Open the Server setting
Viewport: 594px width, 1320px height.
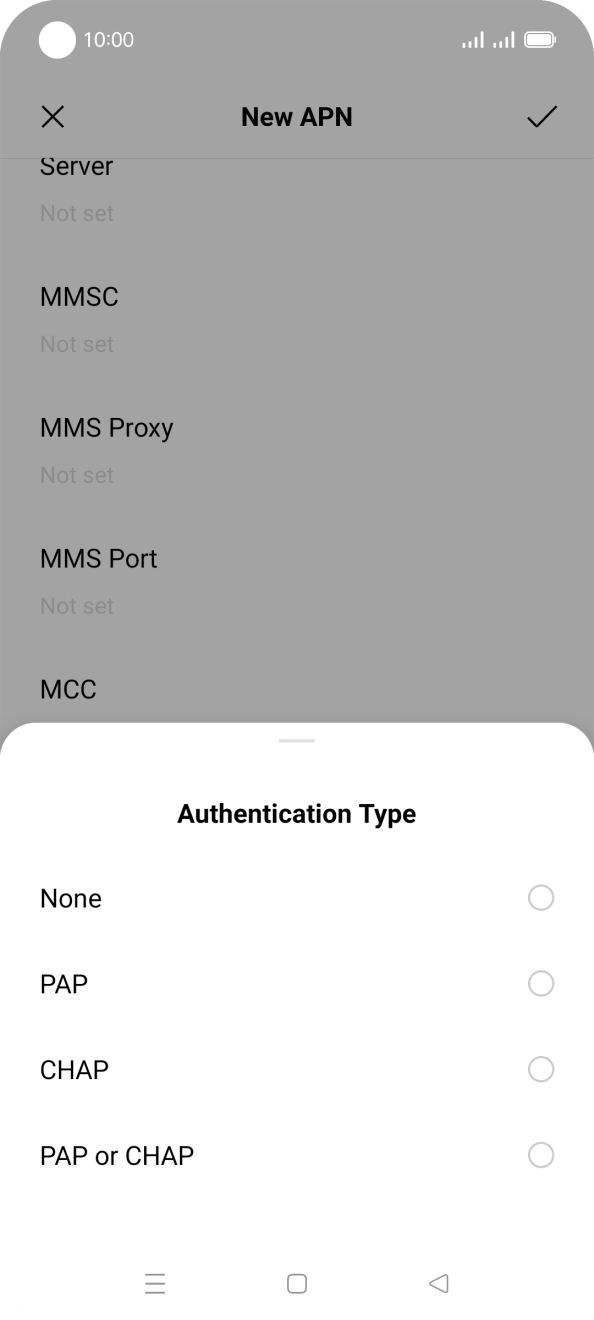[x=297, y=195]
